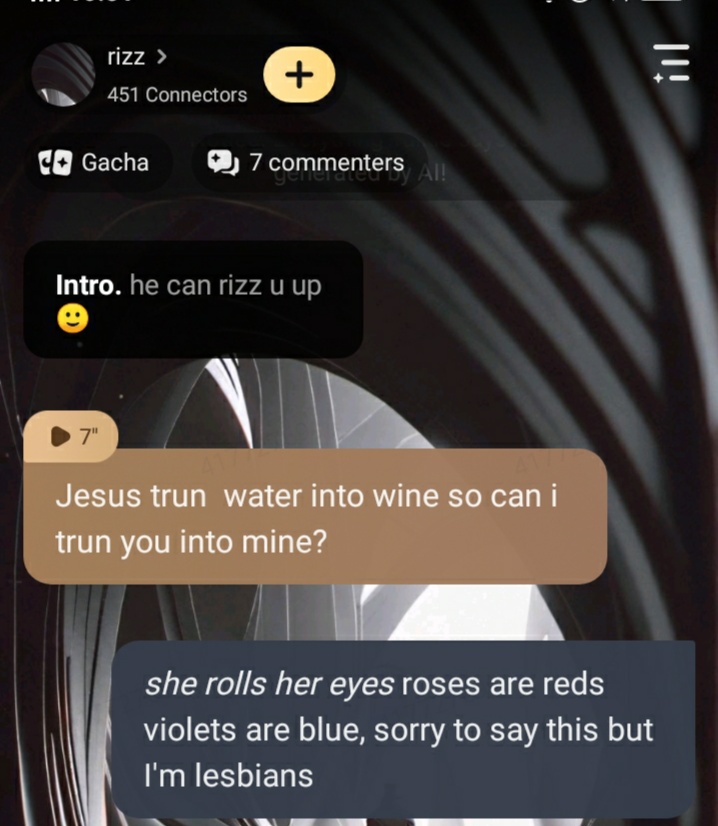Image resolution: width=718 pixels, height=826 pixels.
Task: View the 7 commenters
Action: click(306, 162)
